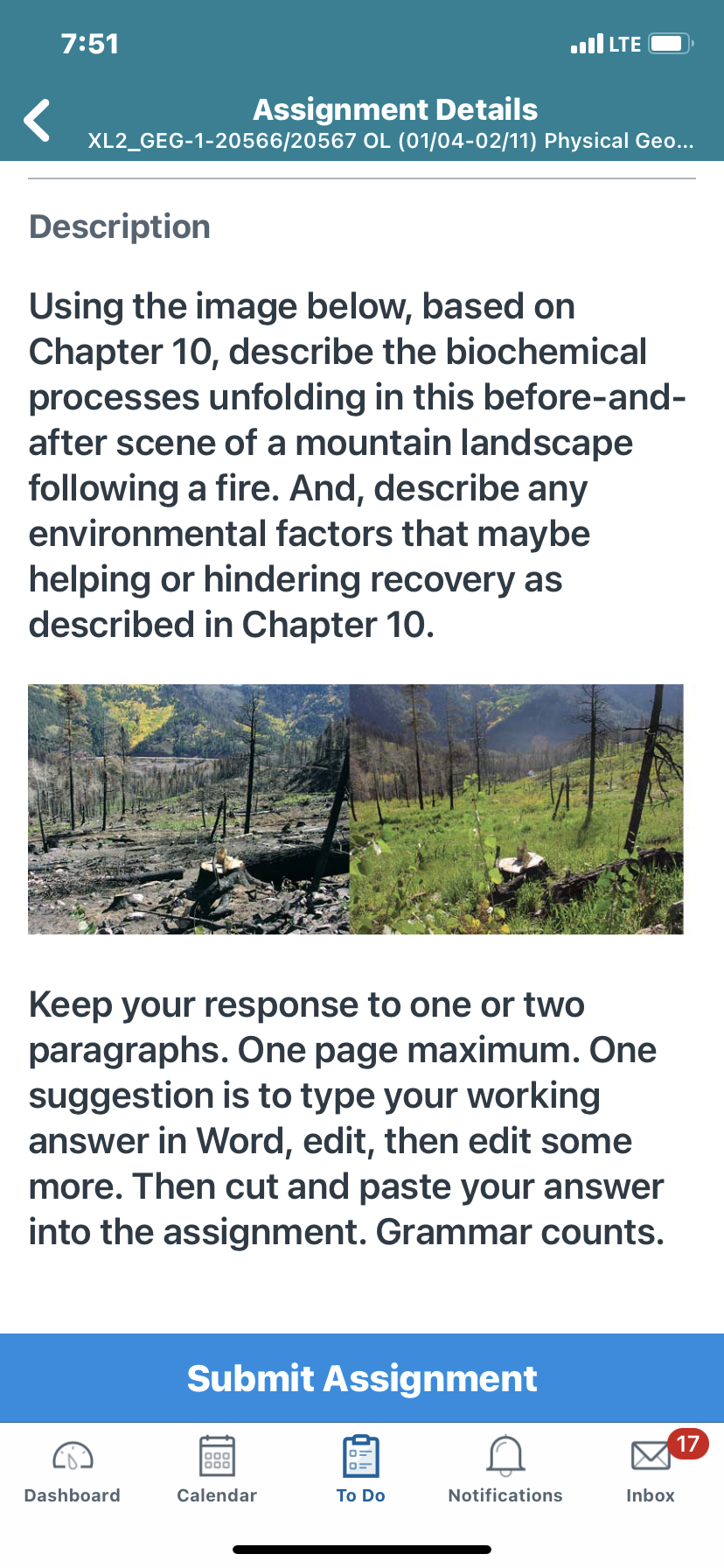The height and width of the screenshot is (1568, 724).
Task: Open the Dashboard tab
Action: click(73, 1470)
